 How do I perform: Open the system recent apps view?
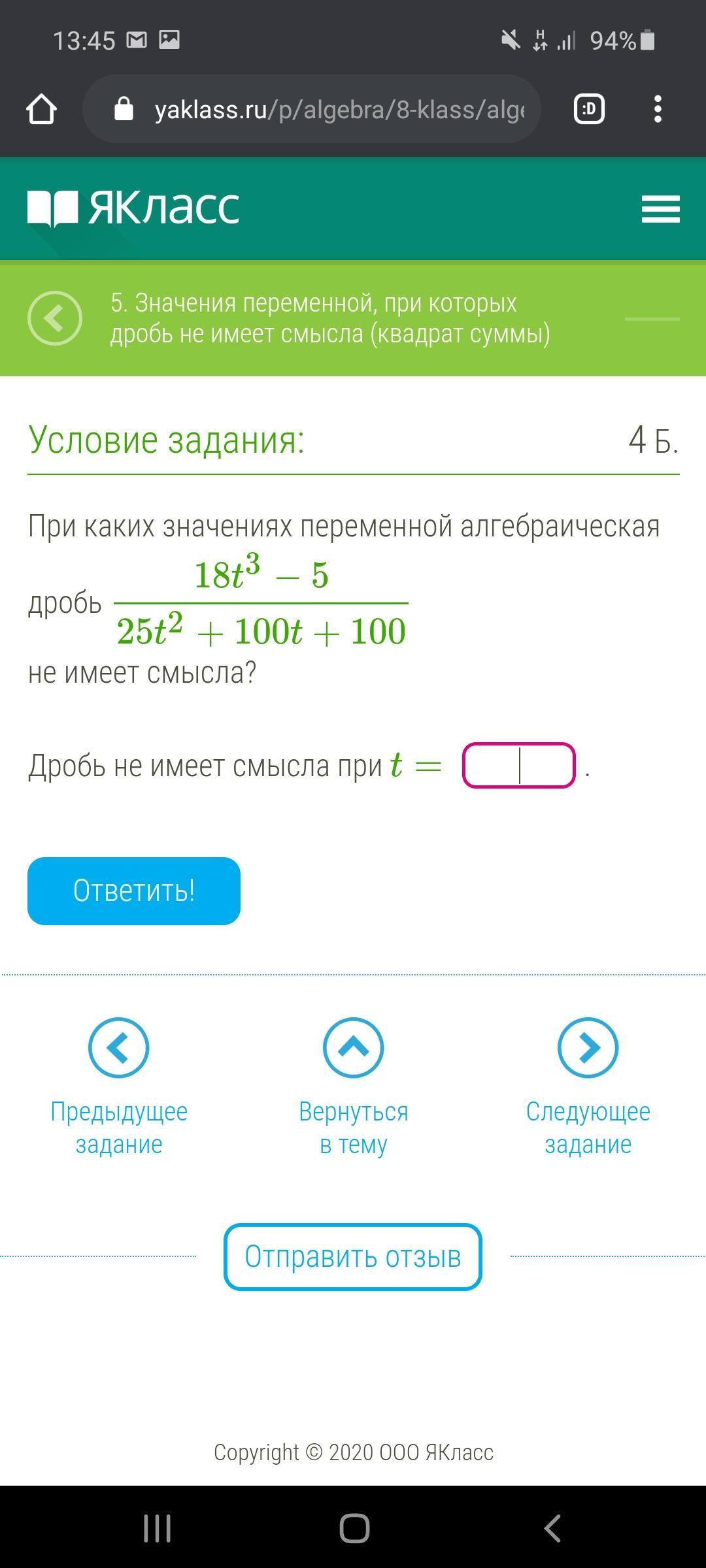click(157, 1528)
